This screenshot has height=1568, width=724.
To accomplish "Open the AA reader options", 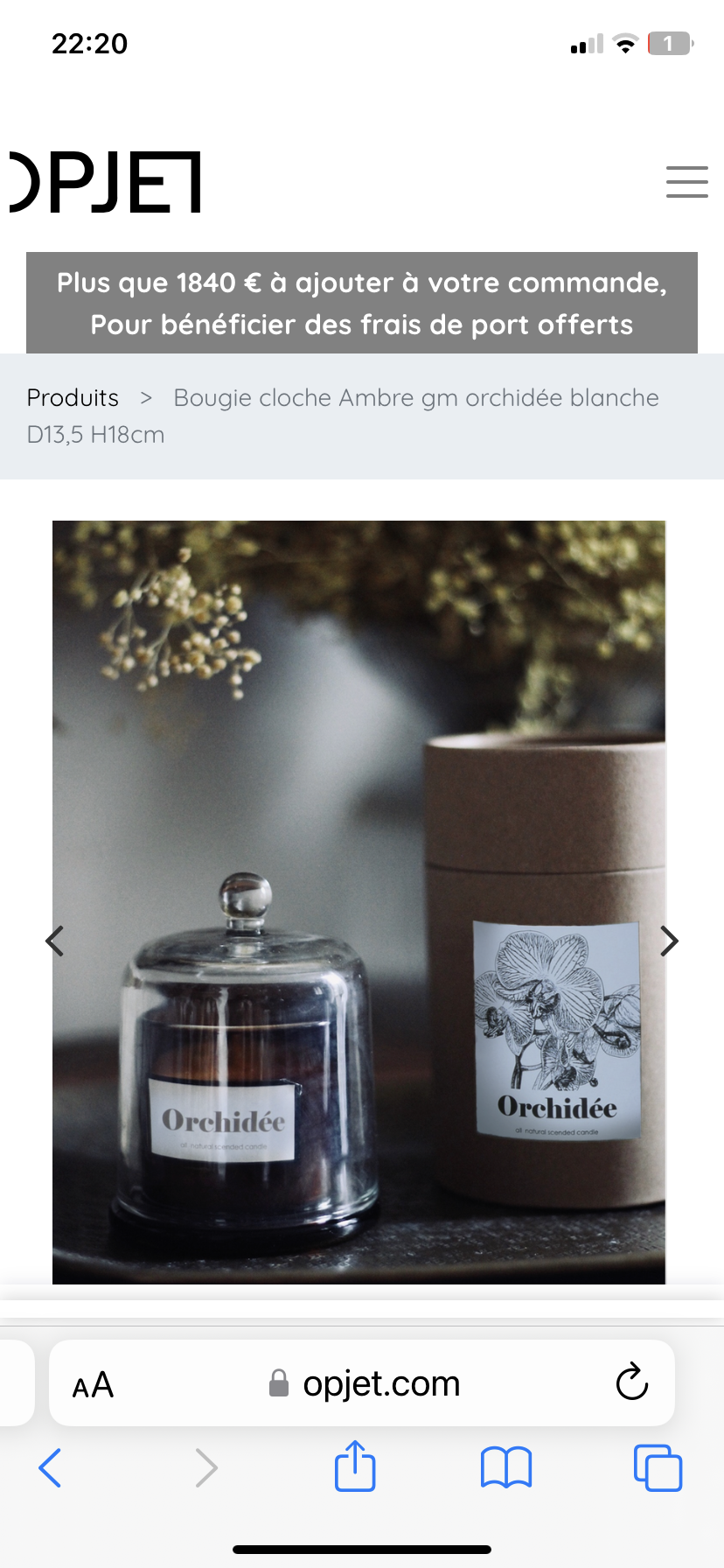I will tap(93, 1385).
